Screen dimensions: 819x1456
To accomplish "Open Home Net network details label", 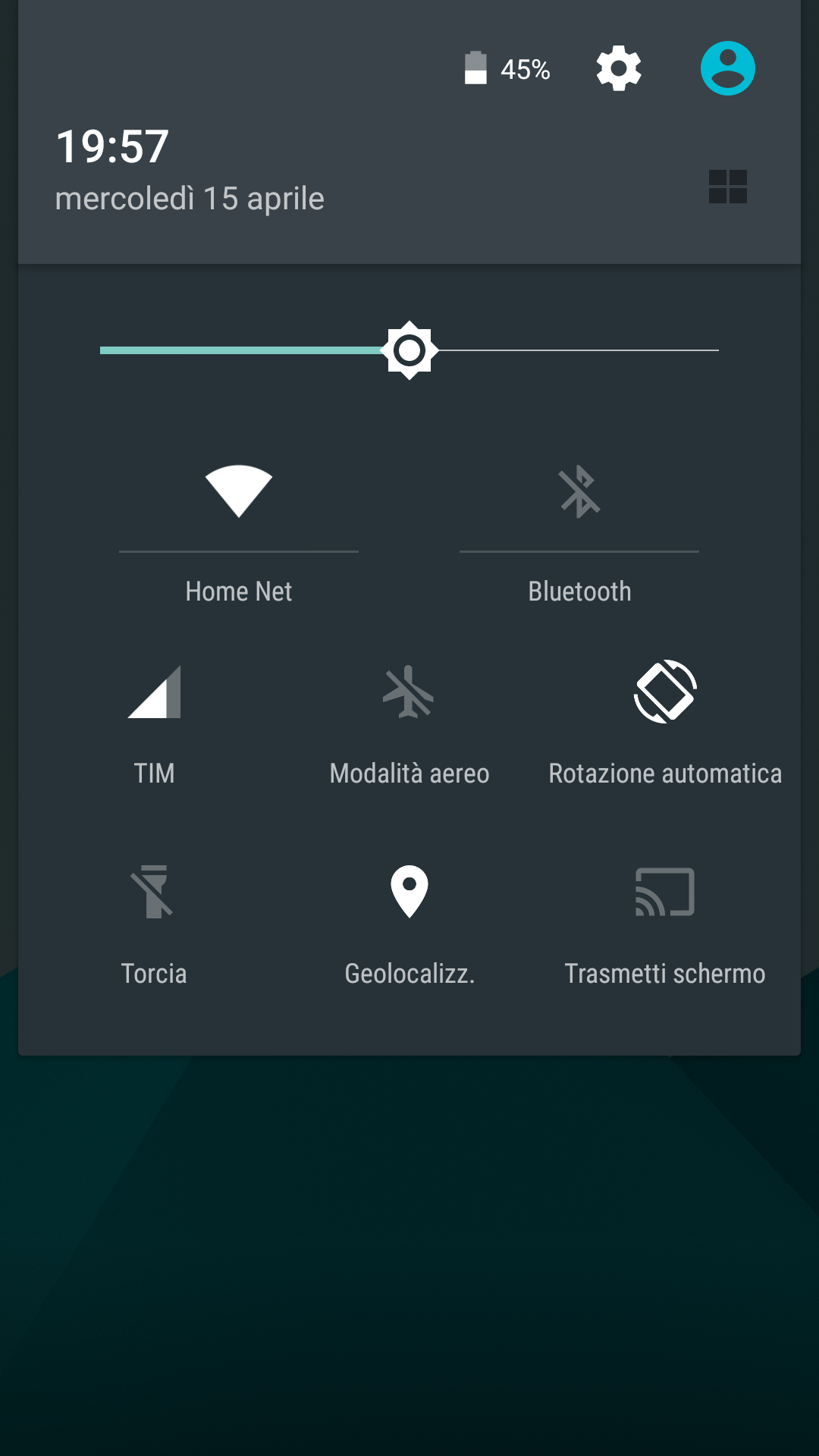I will [x=238, y=591].
